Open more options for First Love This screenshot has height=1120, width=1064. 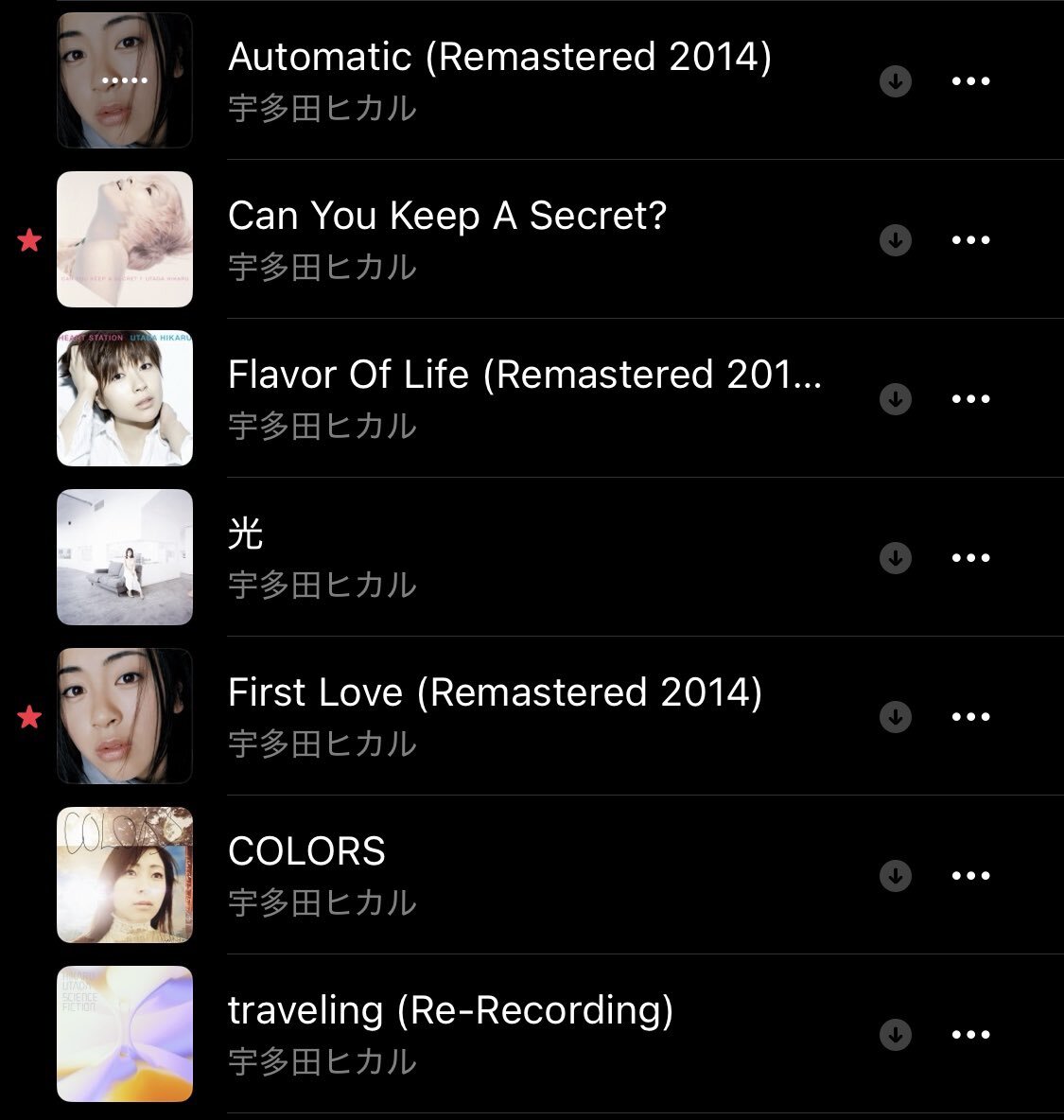[x=970, y=717]
